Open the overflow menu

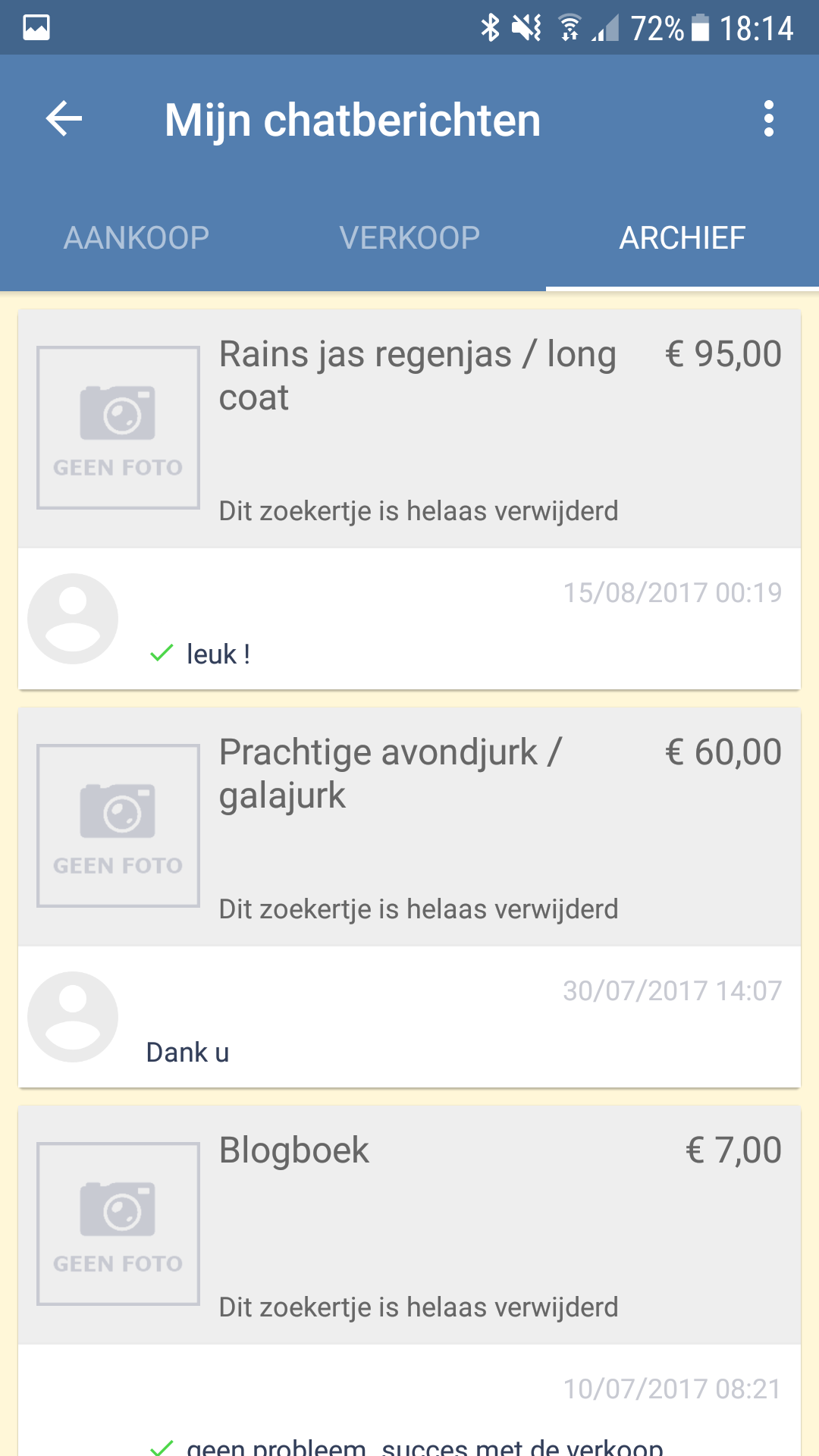(768, 119)
